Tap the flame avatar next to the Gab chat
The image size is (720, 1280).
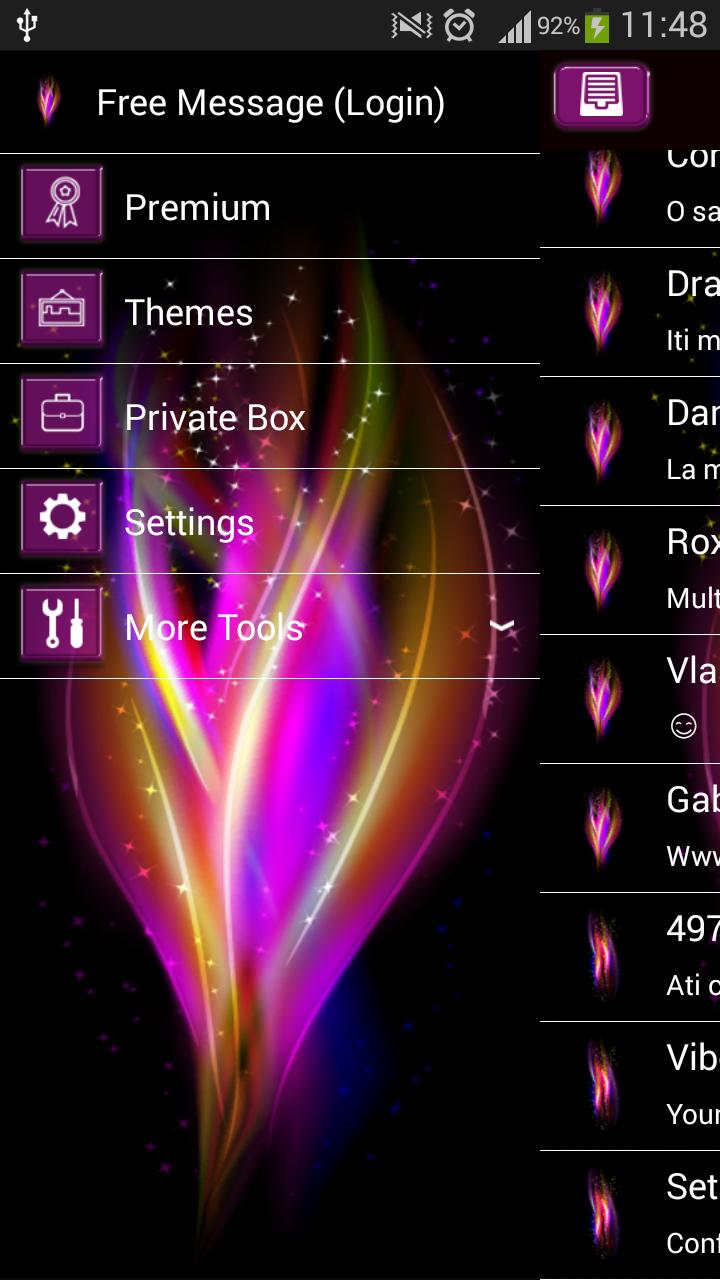pos(604,828)
